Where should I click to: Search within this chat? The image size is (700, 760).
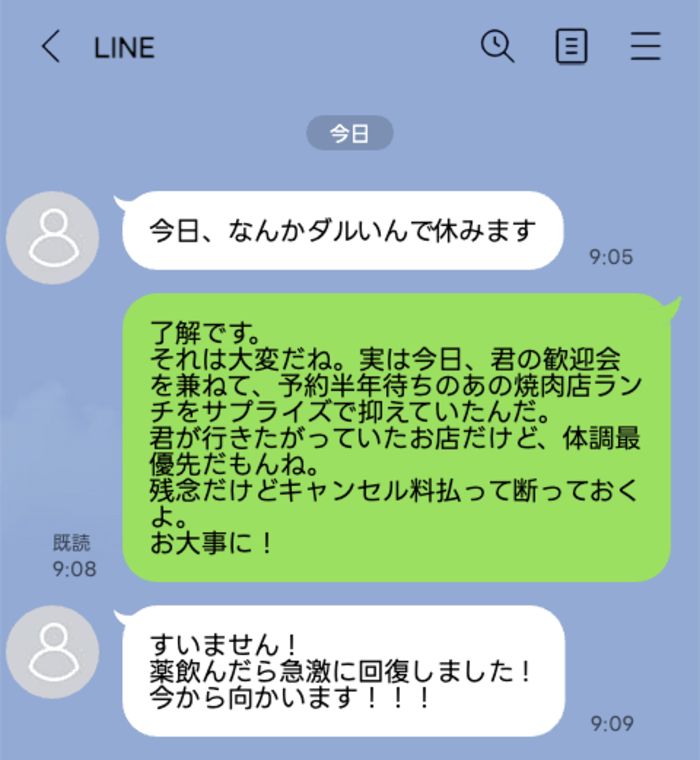coord(497,46)
